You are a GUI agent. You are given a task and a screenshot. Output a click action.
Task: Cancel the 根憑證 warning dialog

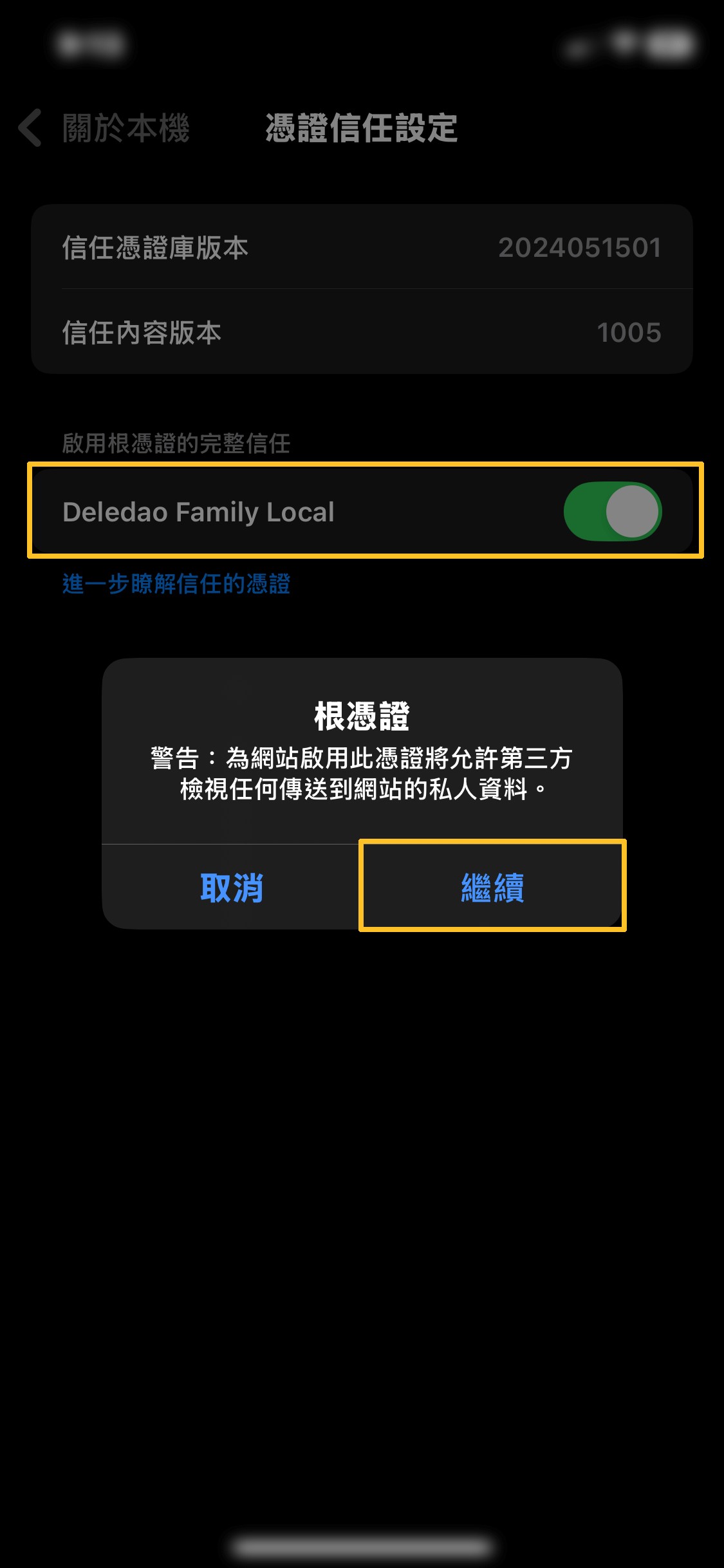[x=231, y=887]
